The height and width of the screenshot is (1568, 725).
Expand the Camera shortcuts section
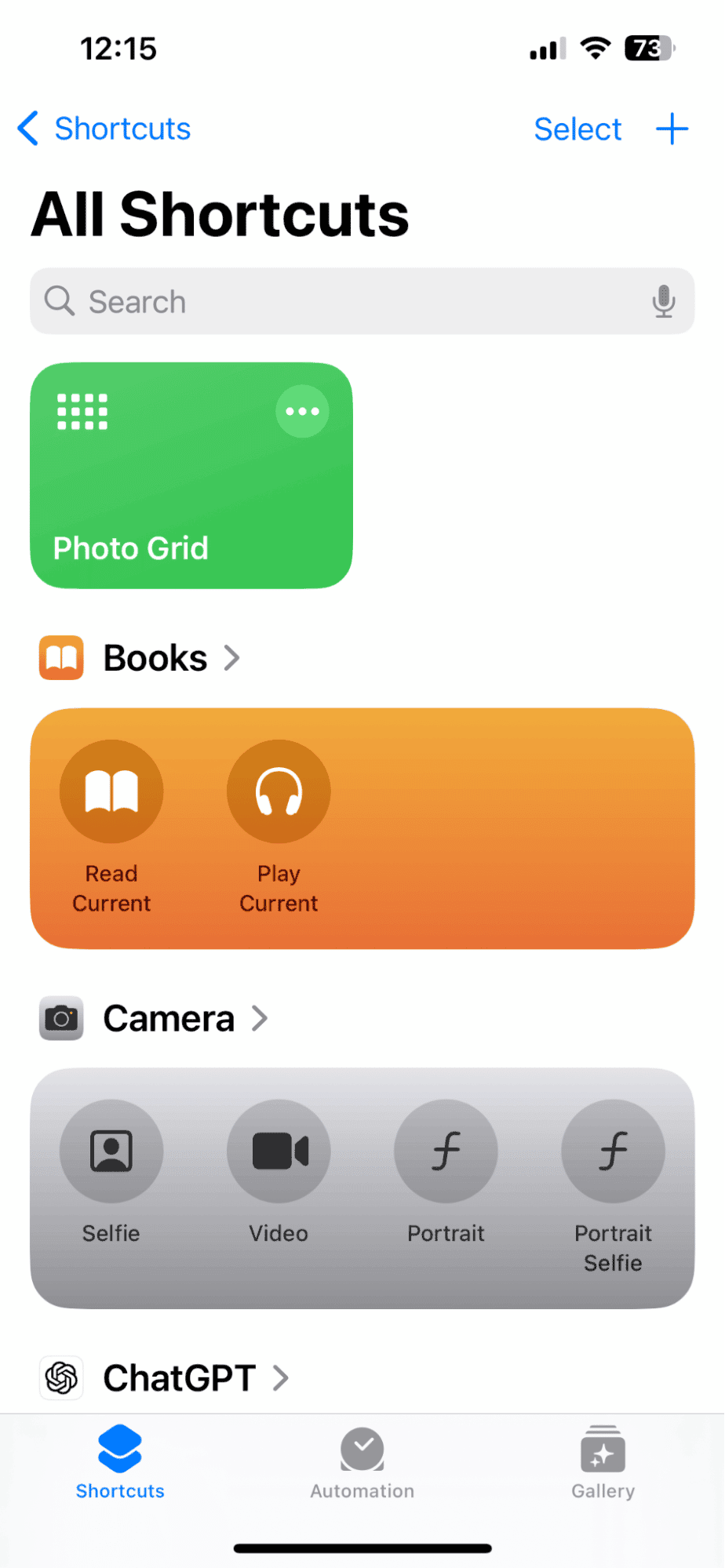click(260, 1018)
